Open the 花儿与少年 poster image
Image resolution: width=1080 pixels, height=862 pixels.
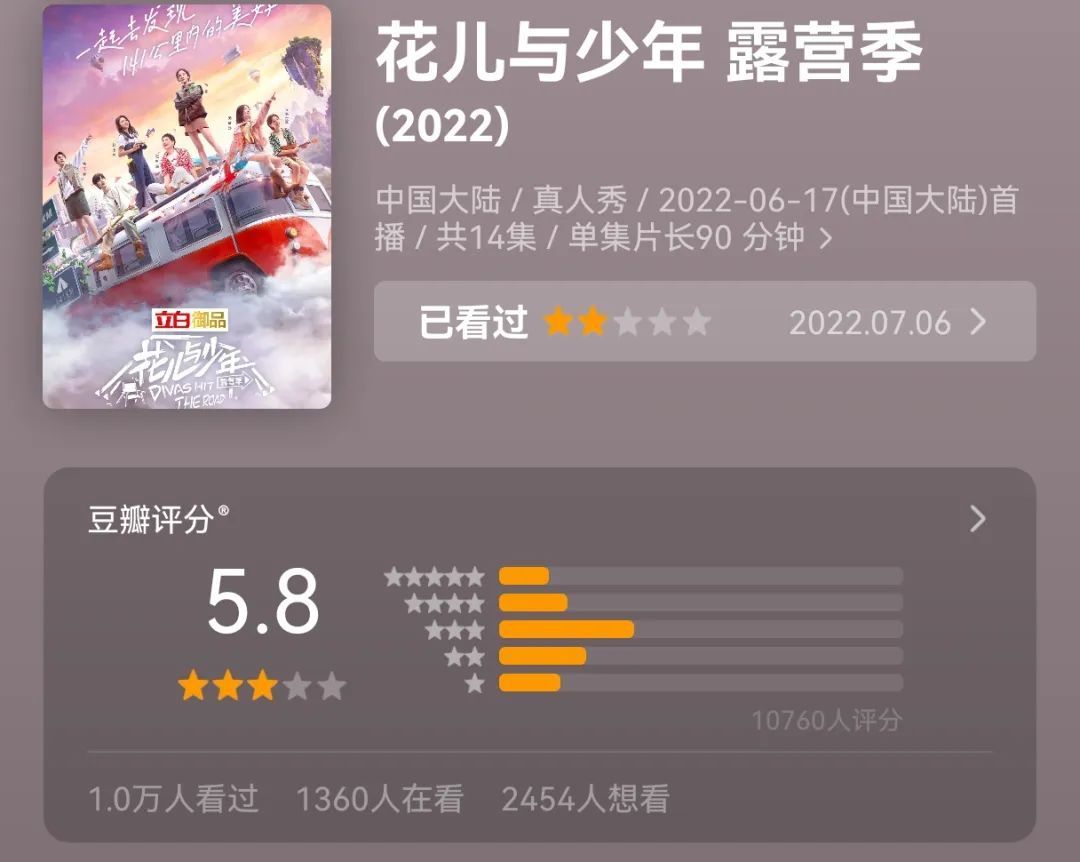pos(187,206)
